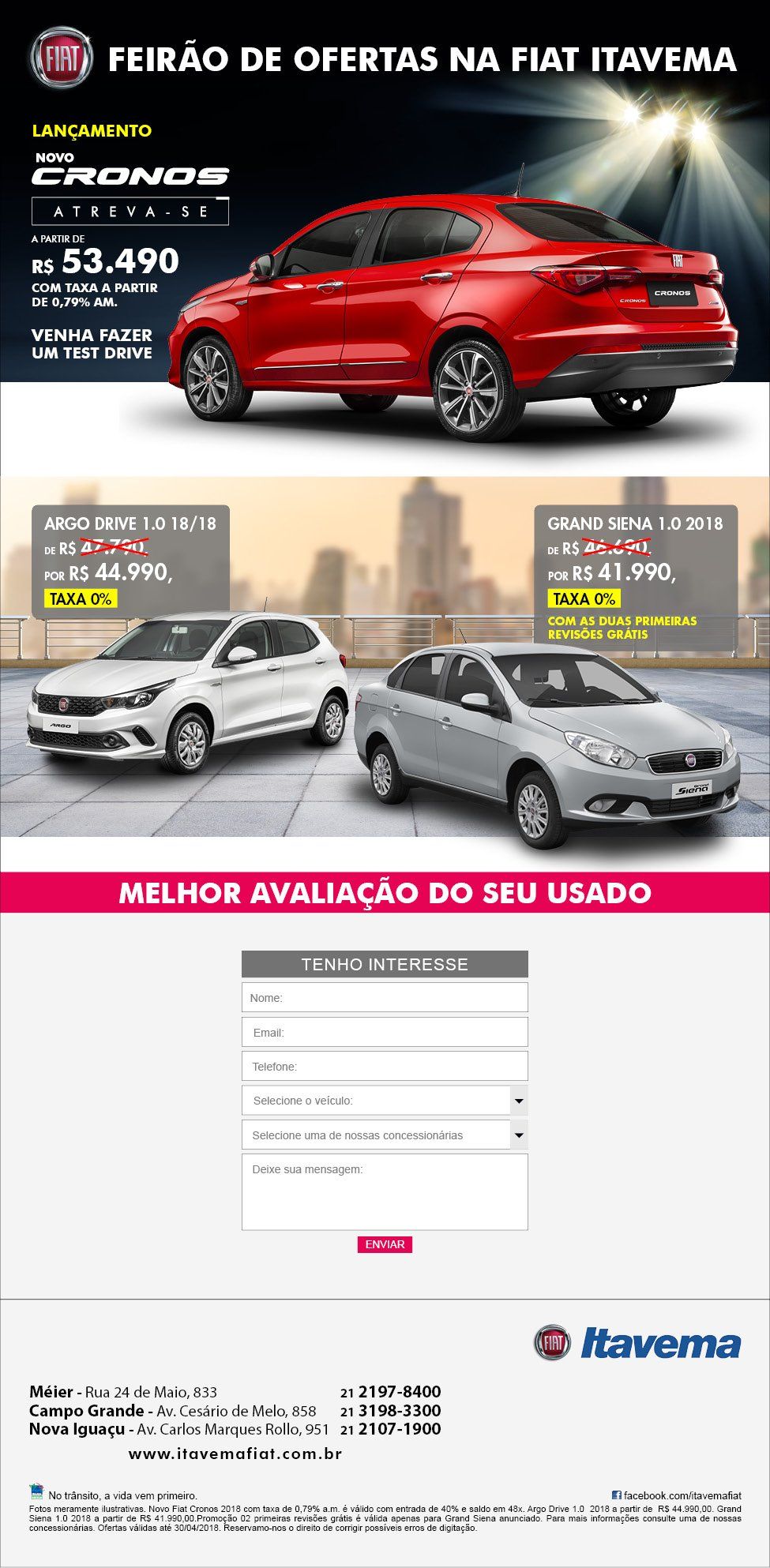Submit the form with Enviar
This screenshot has width=770, height=1568.
385,1244
